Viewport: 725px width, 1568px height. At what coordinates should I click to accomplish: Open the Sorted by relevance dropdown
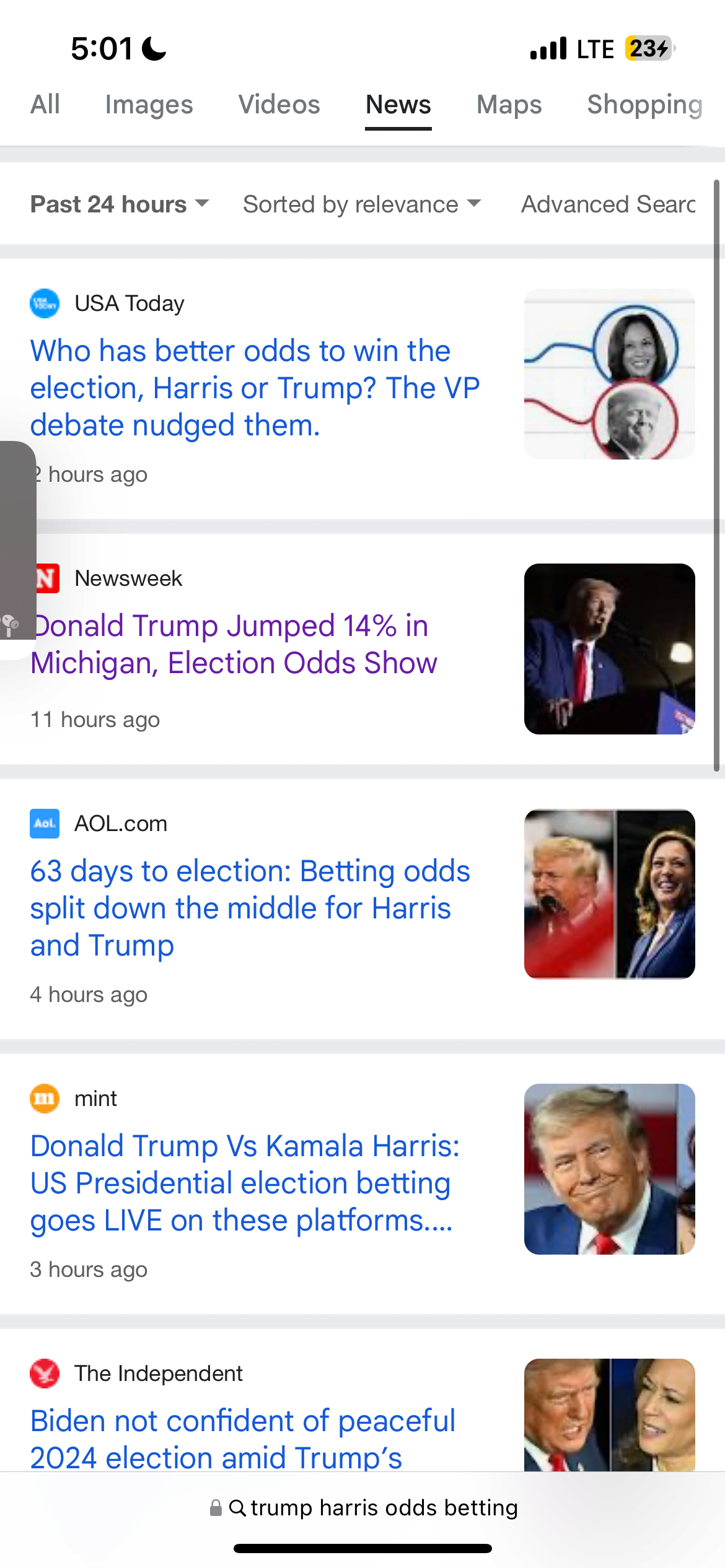tap(362, 204)
